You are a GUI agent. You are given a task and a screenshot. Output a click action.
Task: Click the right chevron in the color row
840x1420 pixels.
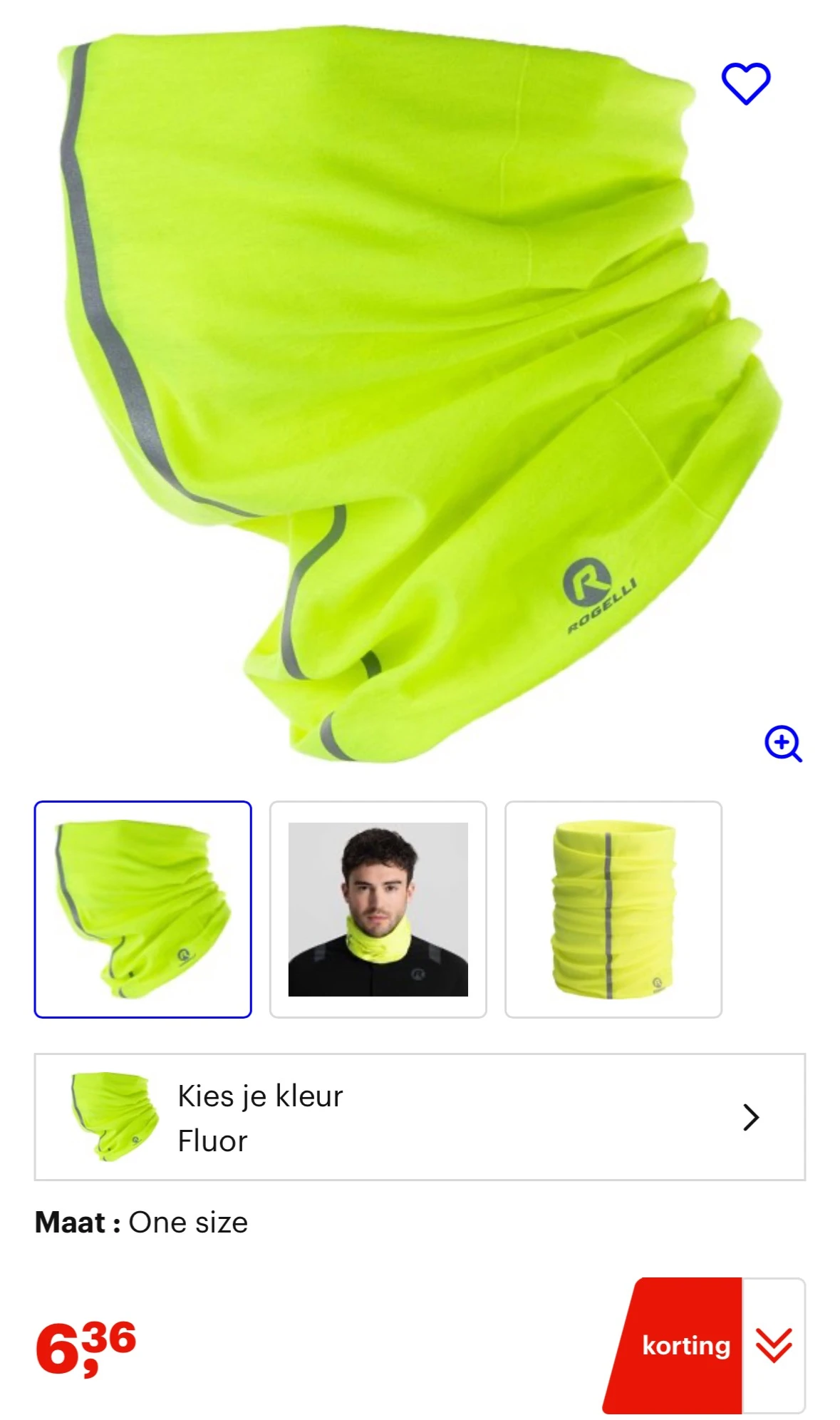pos(750,1118)
